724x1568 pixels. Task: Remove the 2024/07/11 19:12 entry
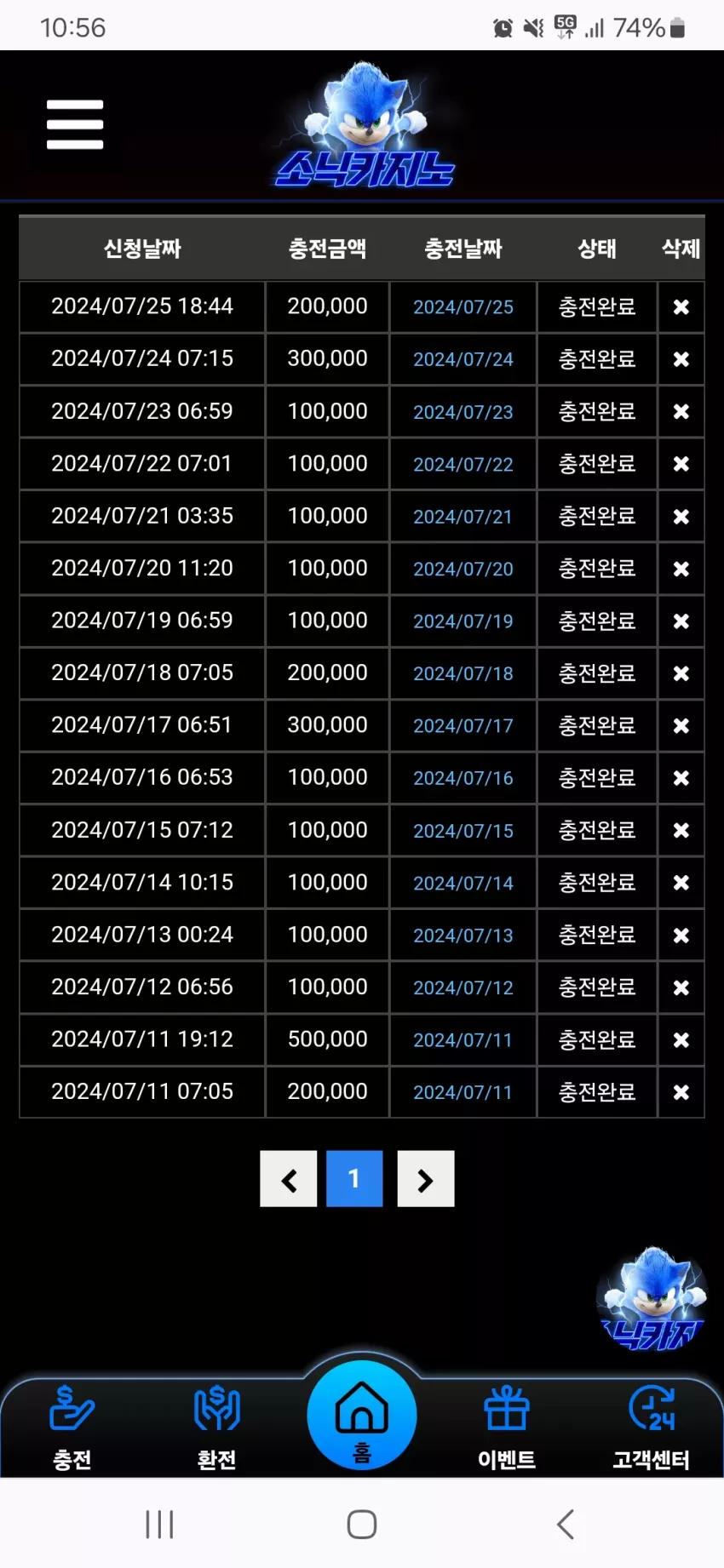[x=681, y=1040]
